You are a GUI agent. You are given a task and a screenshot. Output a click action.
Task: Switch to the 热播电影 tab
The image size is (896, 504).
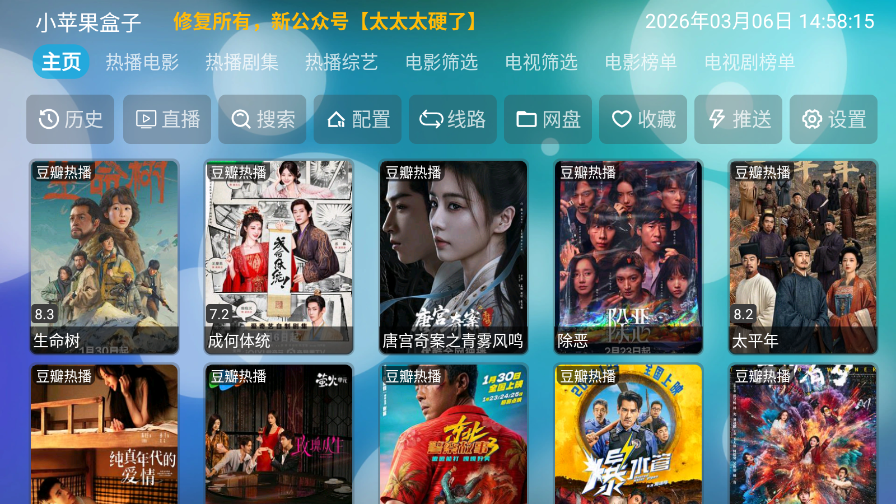point(142,62)
